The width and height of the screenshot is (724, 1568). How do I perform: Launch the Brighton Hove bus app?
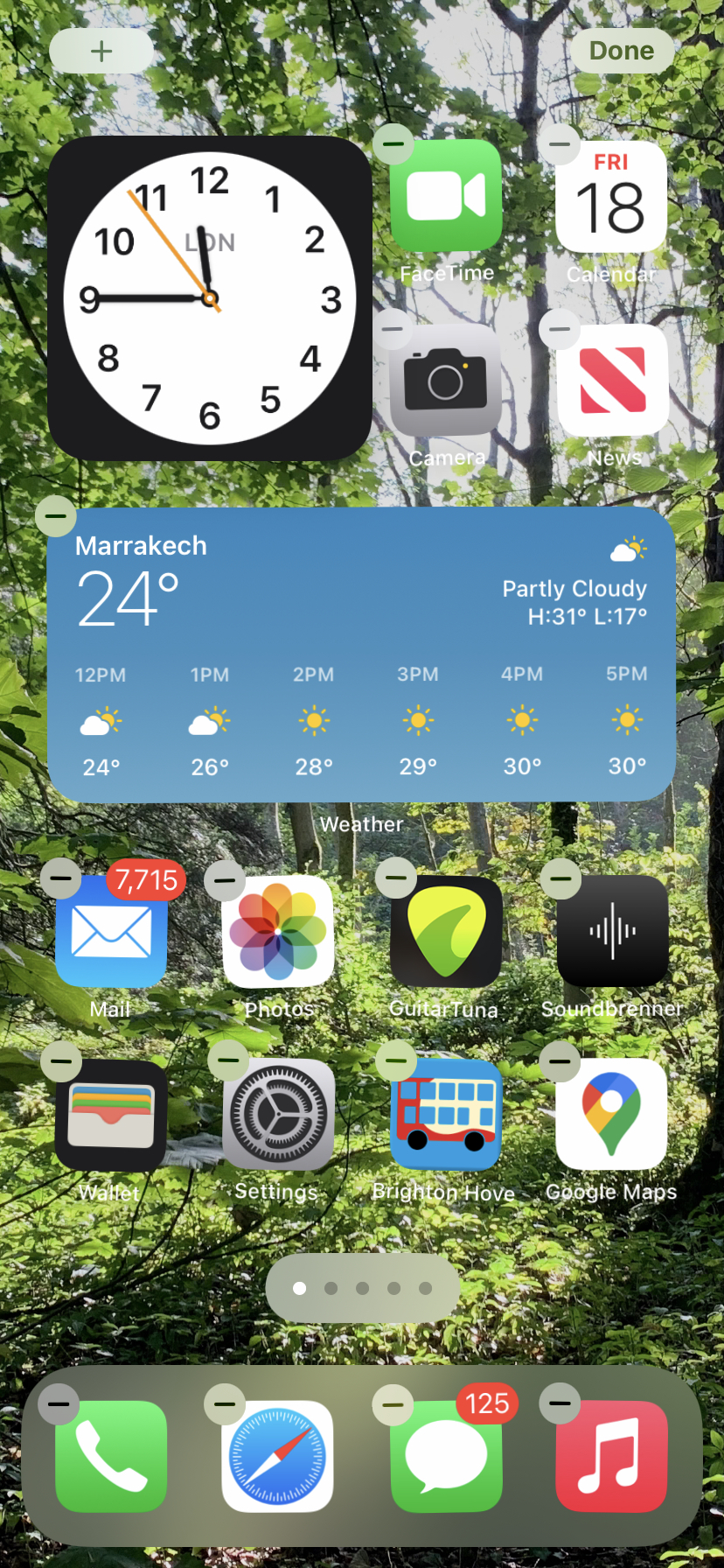446,1116
